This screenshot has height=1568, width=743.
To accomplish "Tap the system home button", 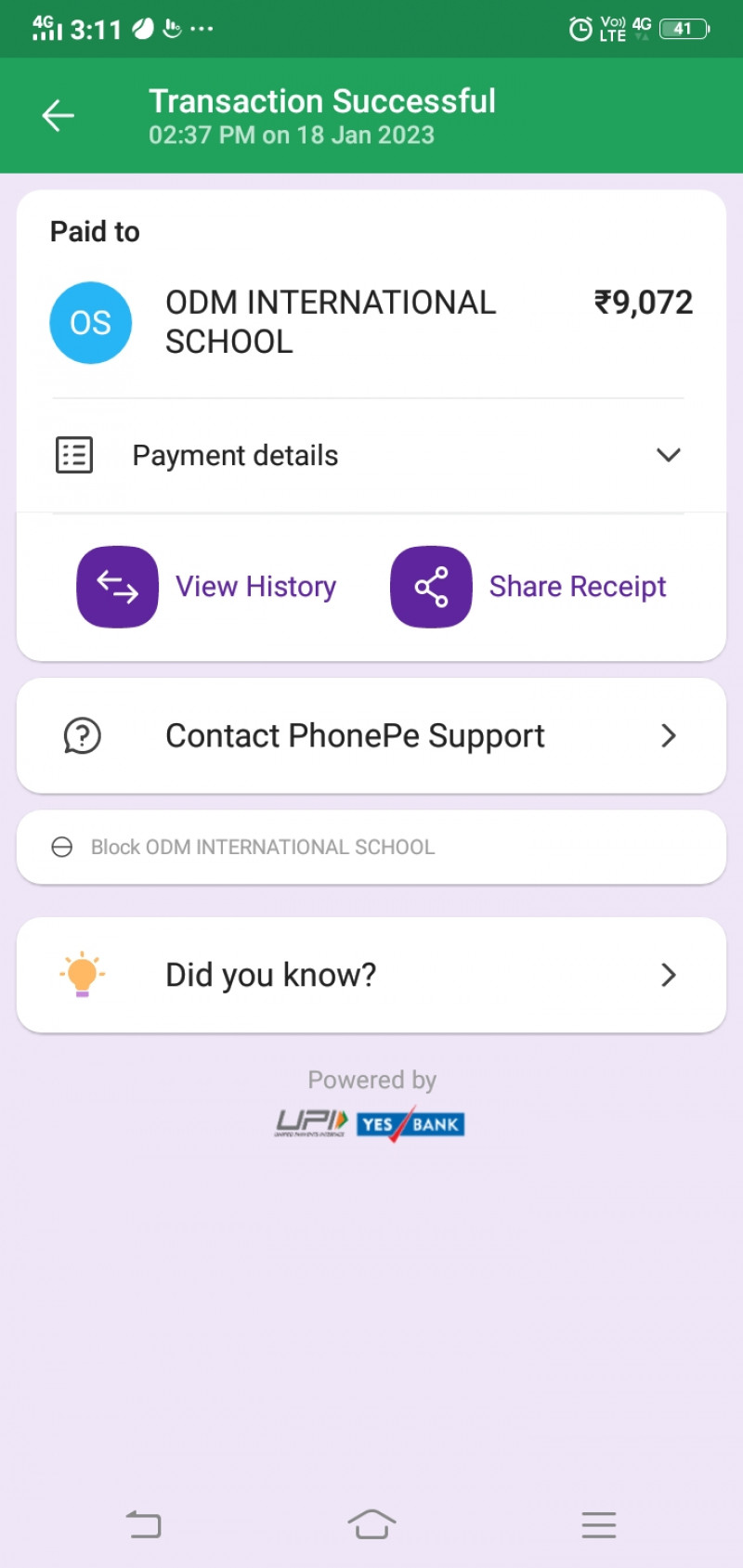I will (371, 1523).
